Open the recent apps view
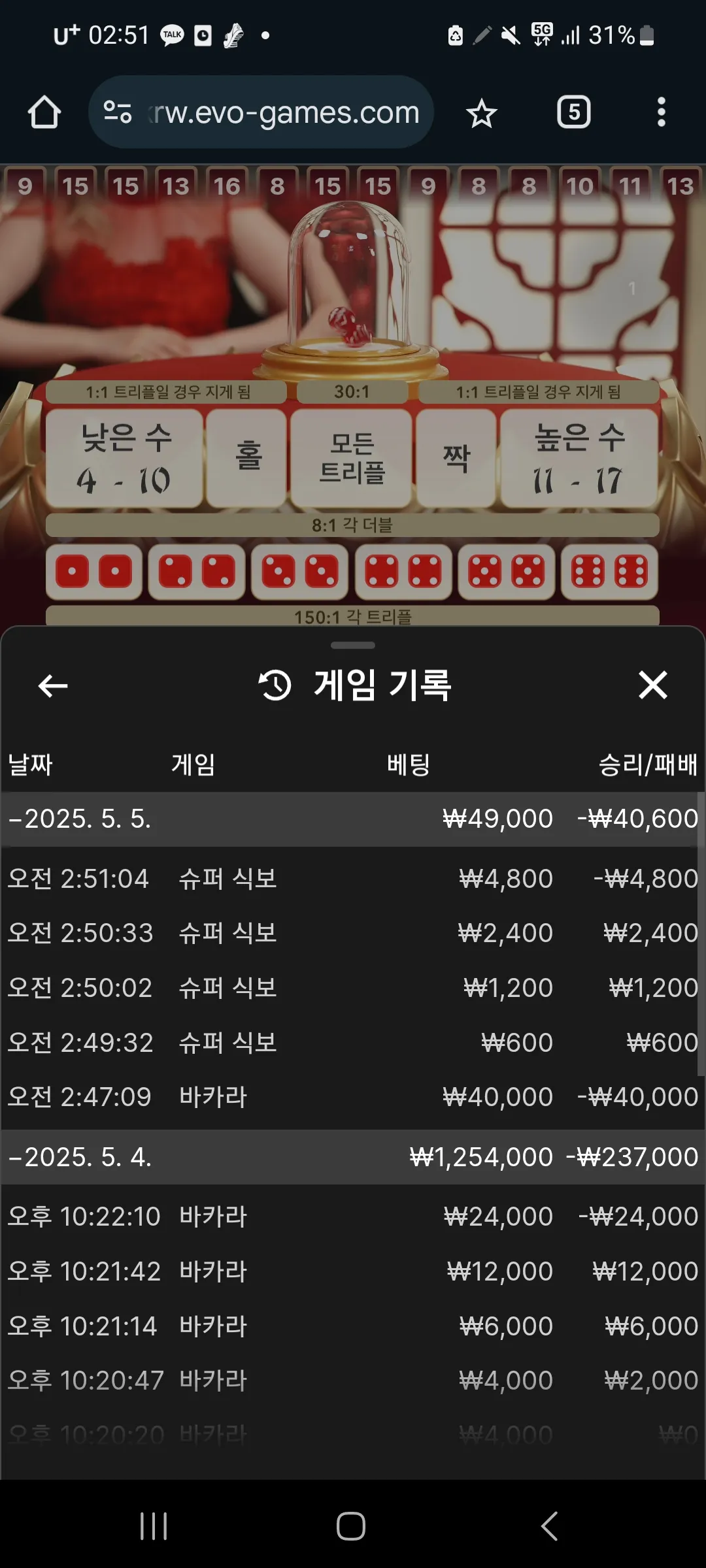 click(154, 1526)
